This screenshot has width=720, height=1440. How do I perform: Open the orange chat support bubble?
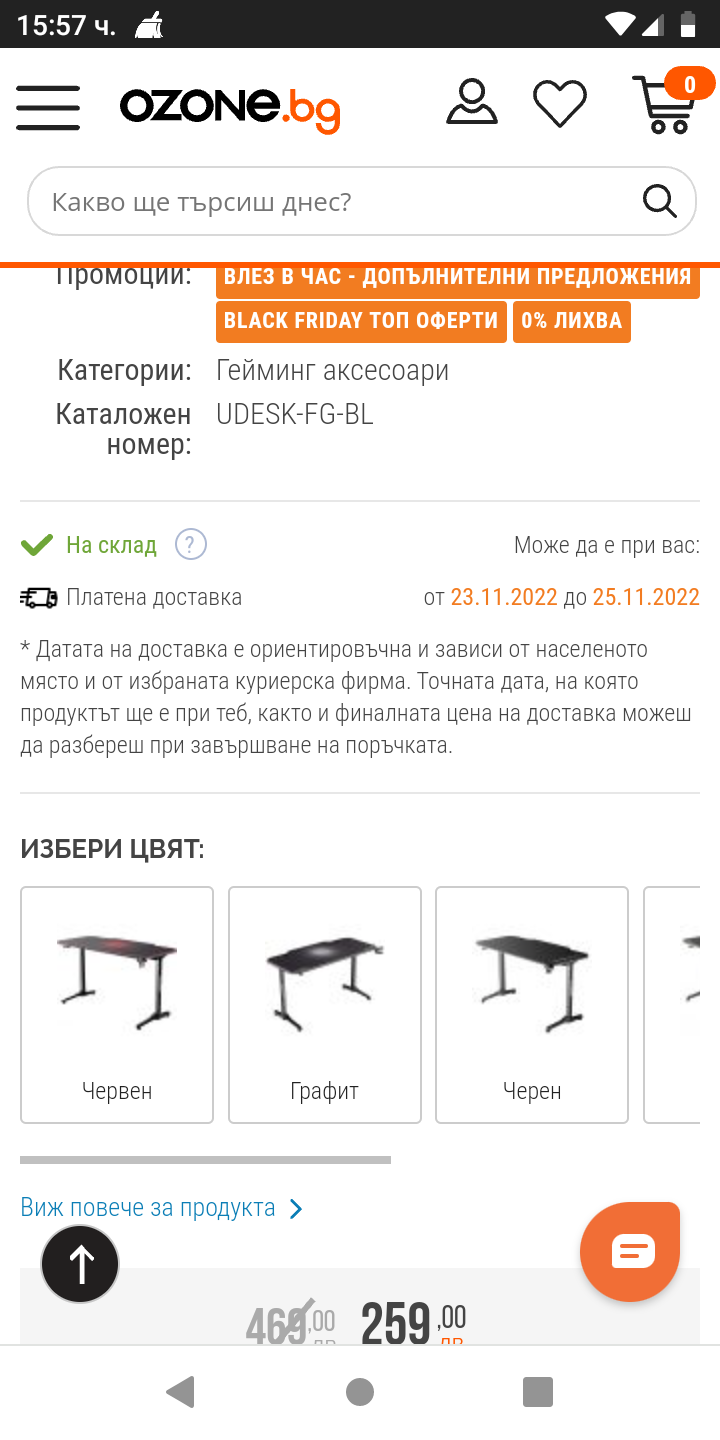click(630, 1251)
